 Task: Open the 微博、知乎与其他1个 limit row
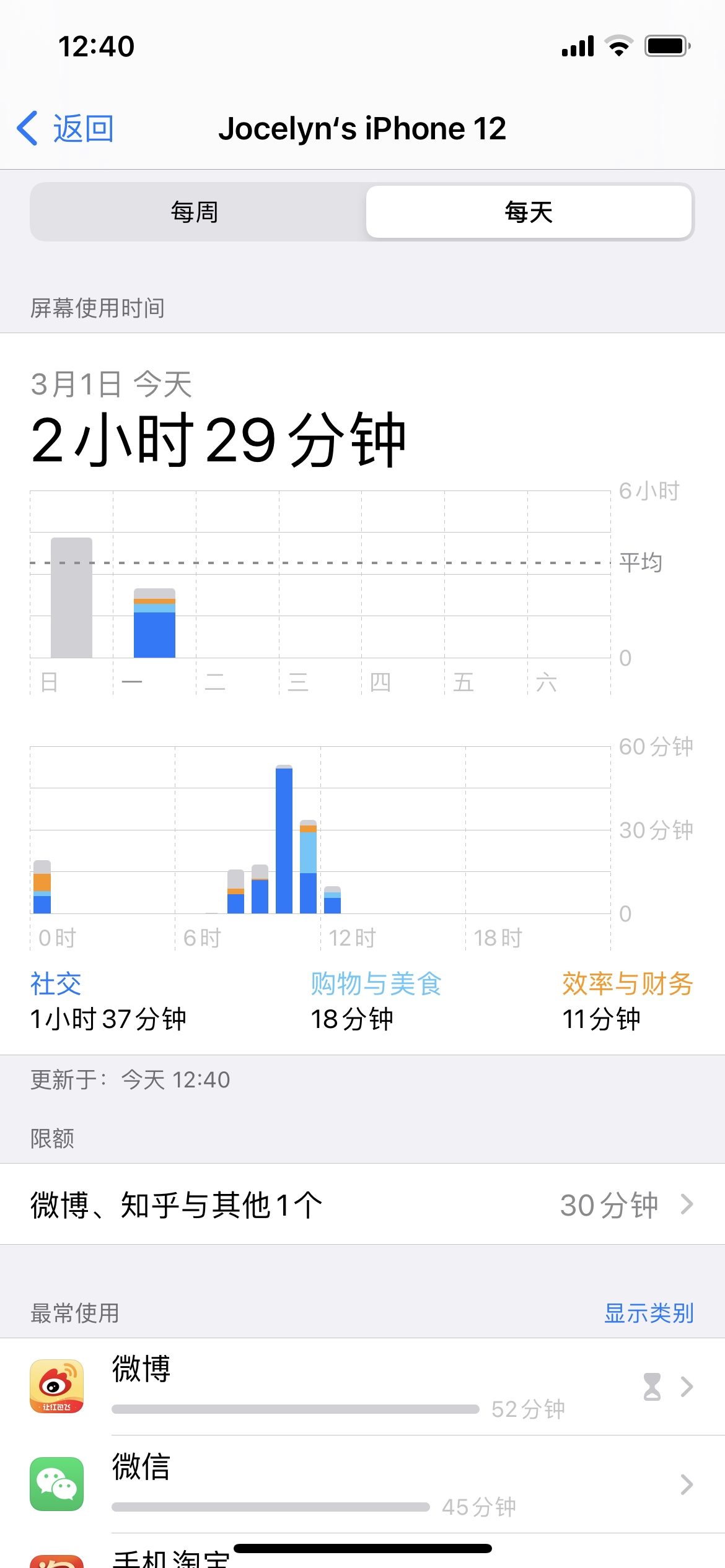coord(362,1204)
